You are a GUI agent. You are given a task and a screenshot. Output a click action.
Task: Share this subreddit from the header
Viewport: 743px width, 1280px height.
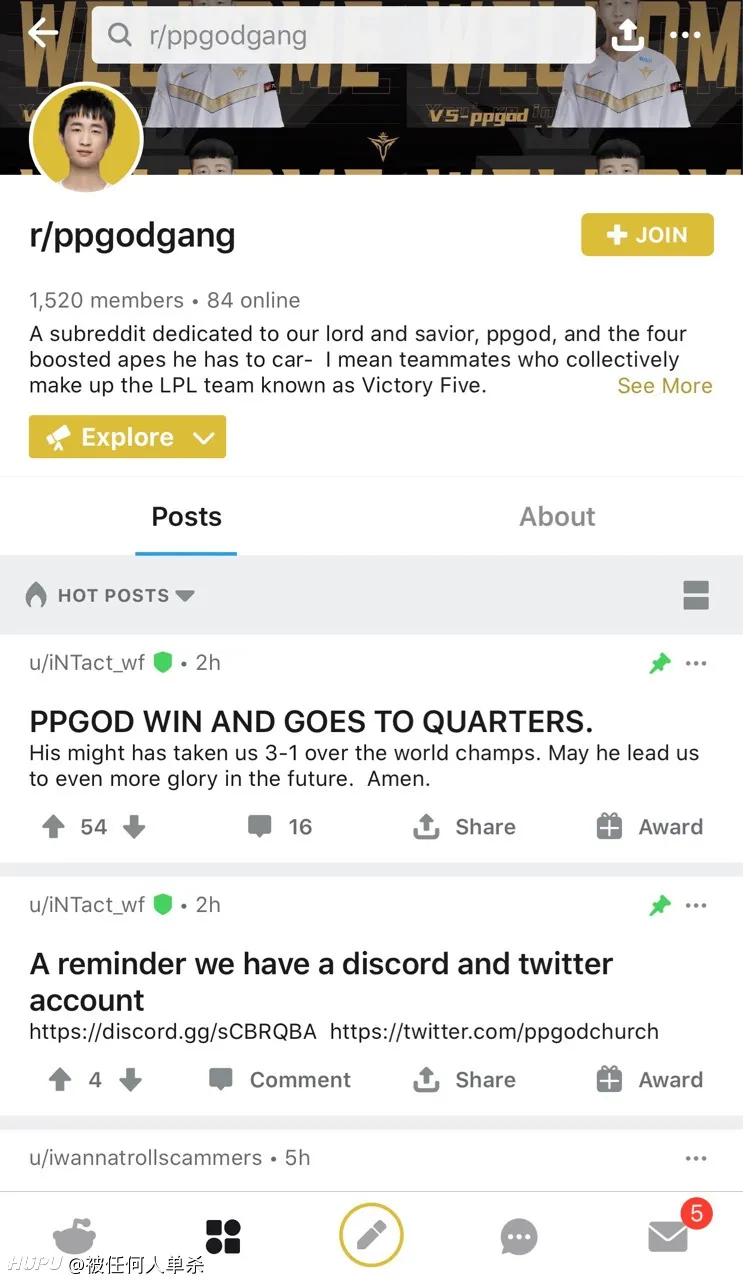point(627,35)
